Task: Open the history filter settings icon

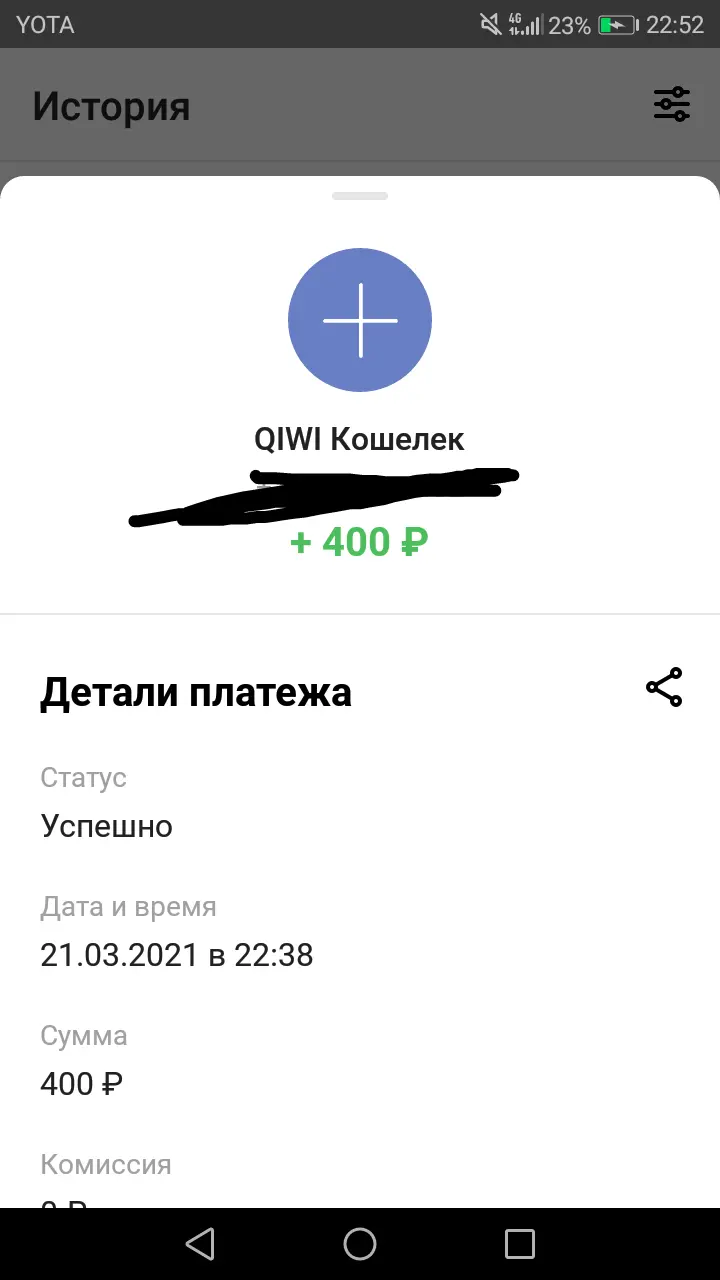Action: pos(671,104)
